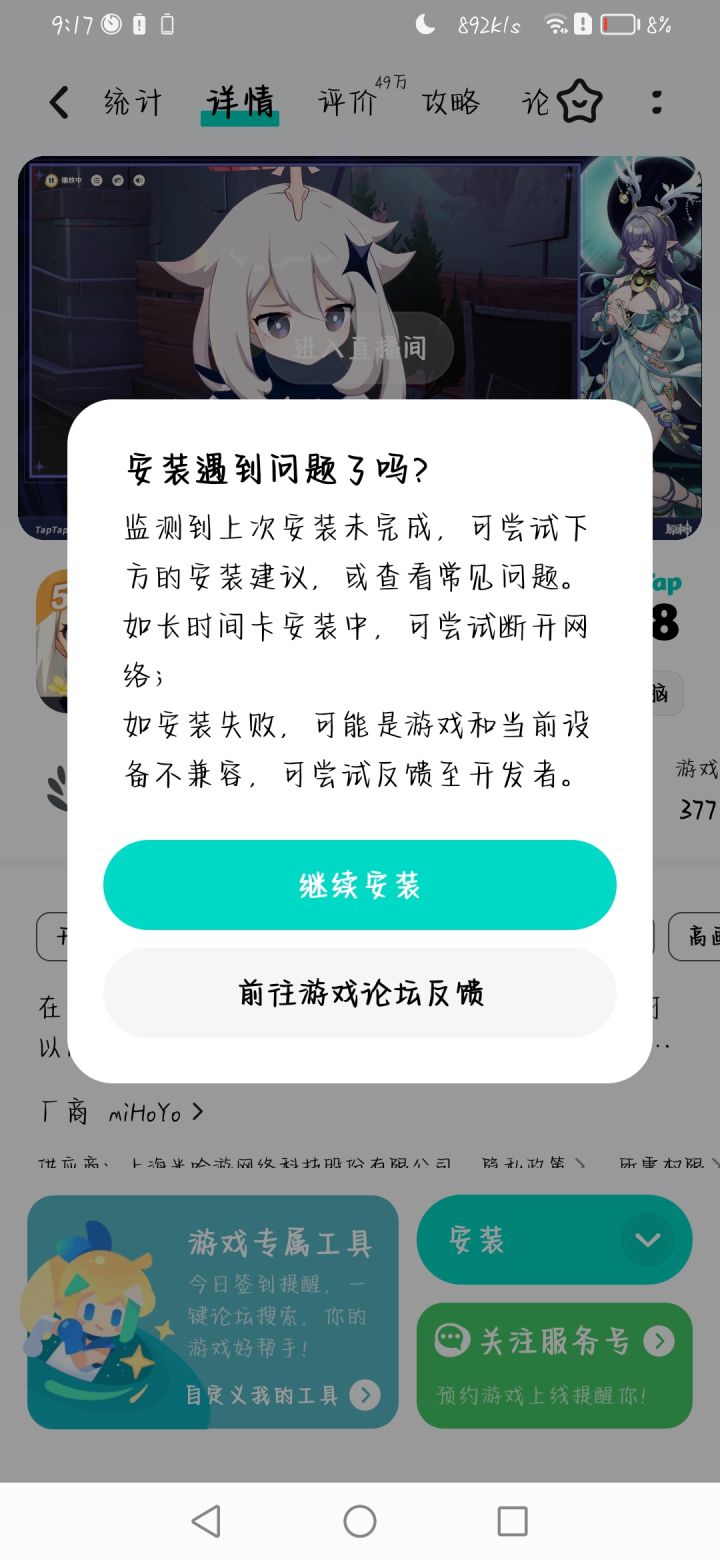The image size is (720, 1560).
Task: Switch to the 评价 reviews tab
Action: (x=346, y=100)
